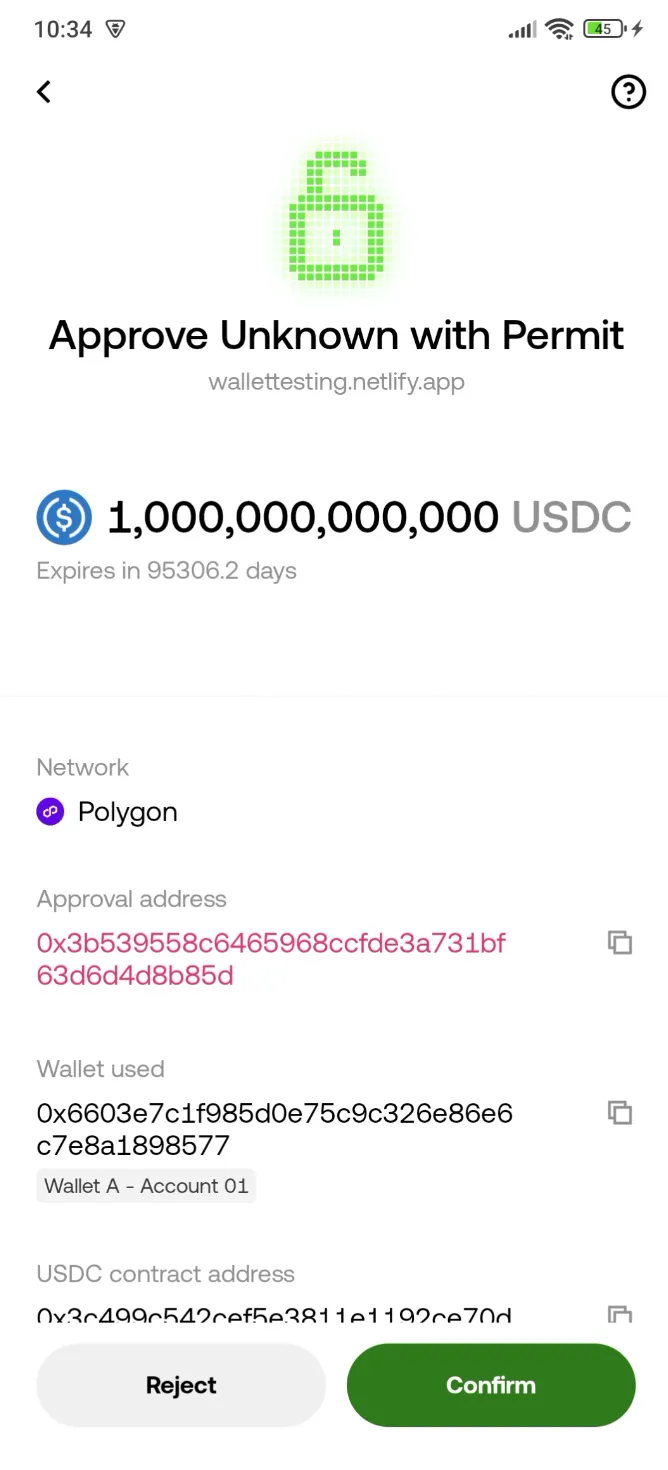Confirm the USDC approval
This screenshot has height=1470, width=668.
point(491,1385)
